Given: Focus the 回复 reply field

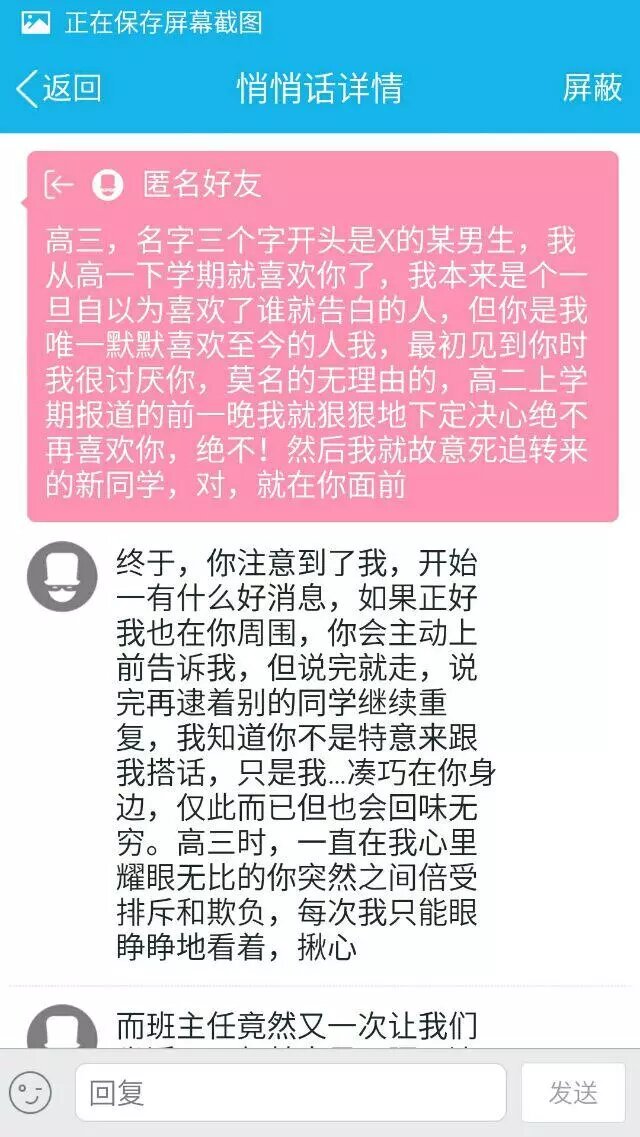Looking at the screenshot, I should [290, 1092].
